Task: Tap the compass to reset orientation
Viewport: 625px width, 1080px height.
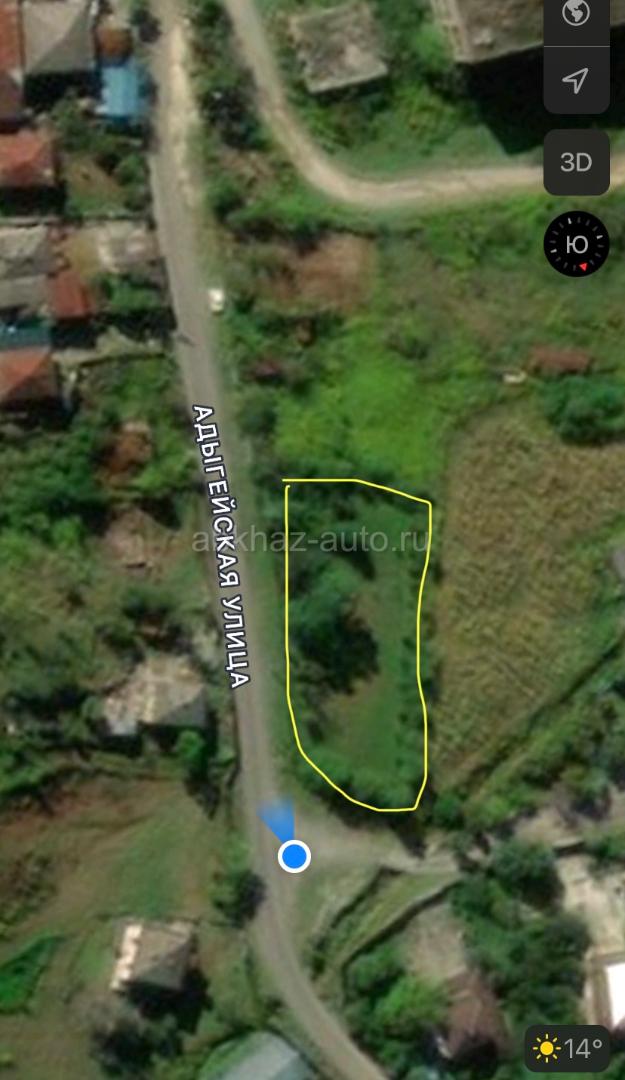Action: pyautogui.click(x=576, y=245)
